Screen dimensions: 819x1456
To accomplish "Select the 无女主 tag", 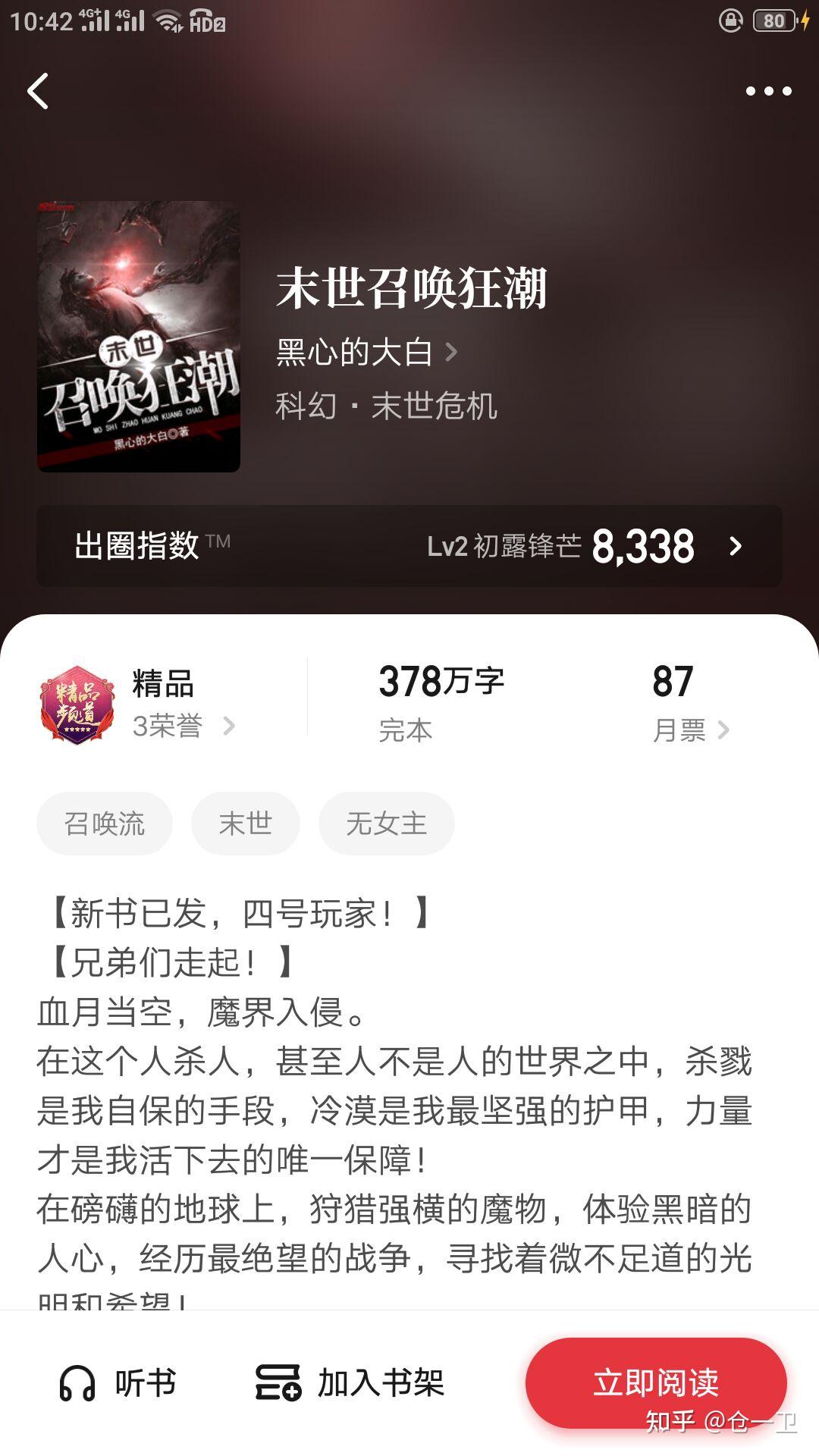I will click(387, 823).
